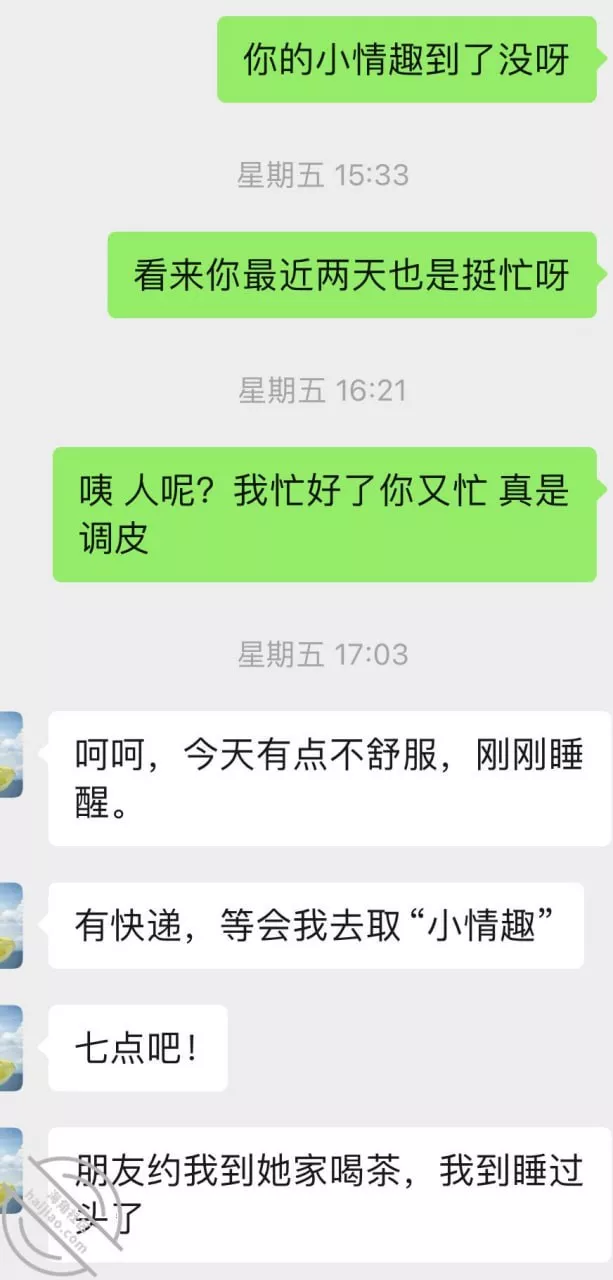This screenshot has width=613, height=1280.
Task: Open contact avatar beside '七点吧！' message
Action: click(10, 1047)
